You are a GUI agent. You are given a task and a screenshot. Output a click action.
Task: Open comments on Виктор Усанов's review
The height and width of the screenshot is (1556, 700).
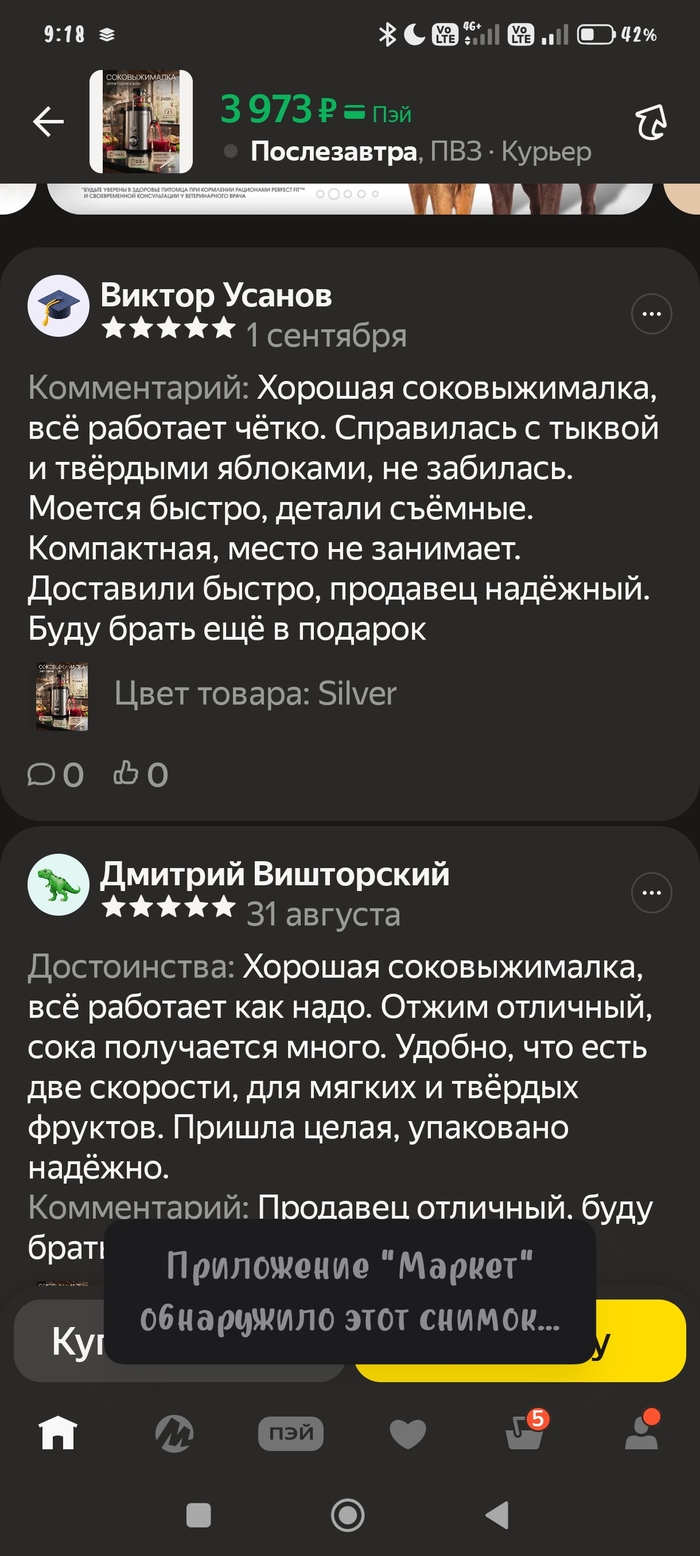pyautogui.click(x=55, y=774)
